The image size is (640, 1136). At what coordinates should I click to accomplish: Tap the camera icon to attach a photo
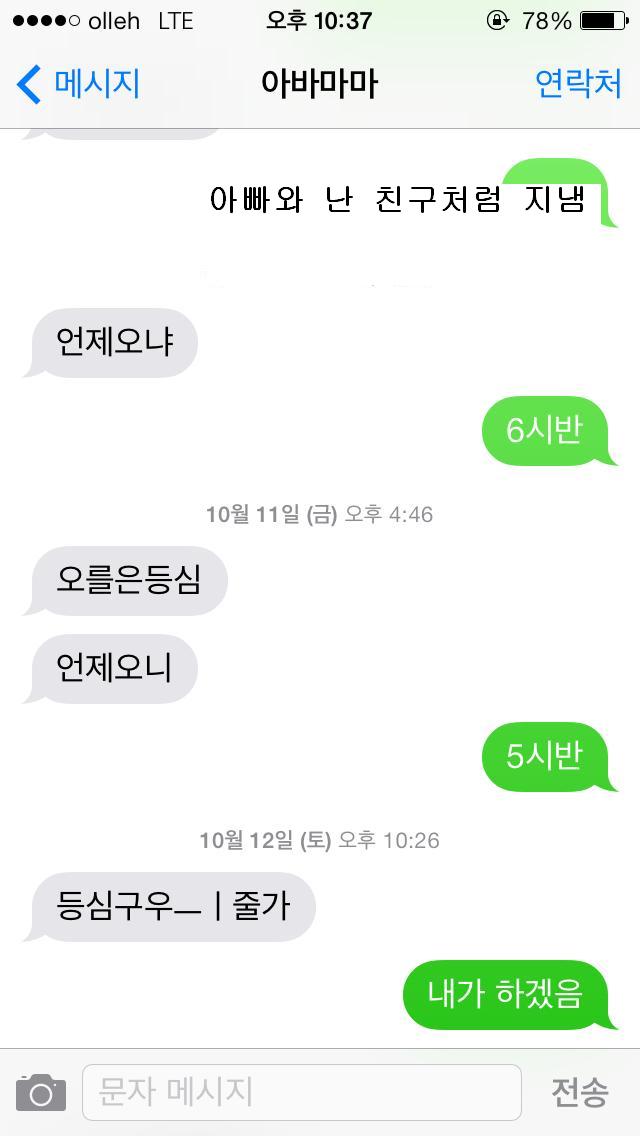pos(41,1092)
